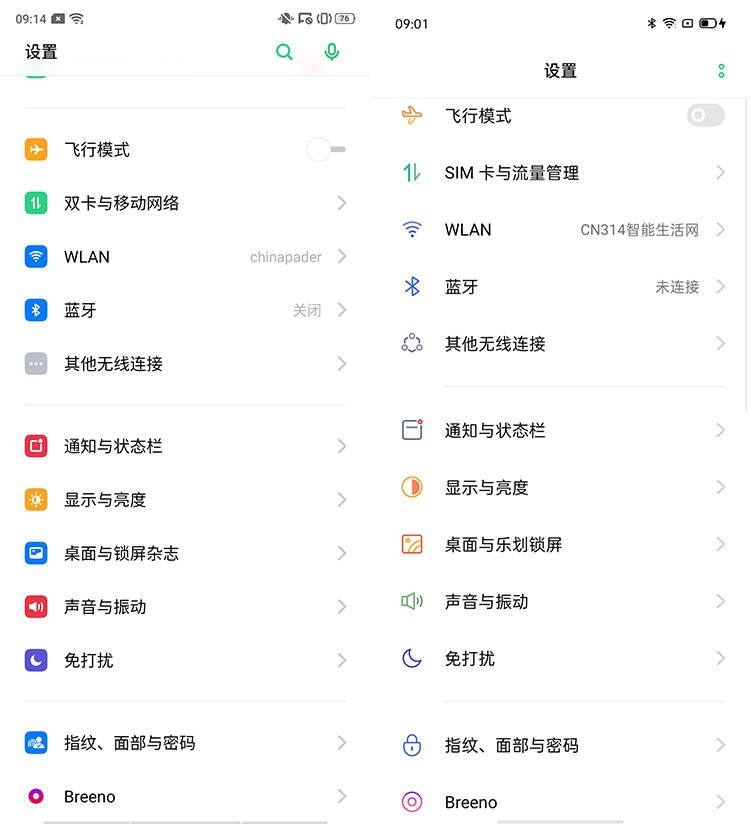Enable airplane mode on the right screen
Viewport: 750px width, 824px height.
pyautogui.click(x=705, y=115)
